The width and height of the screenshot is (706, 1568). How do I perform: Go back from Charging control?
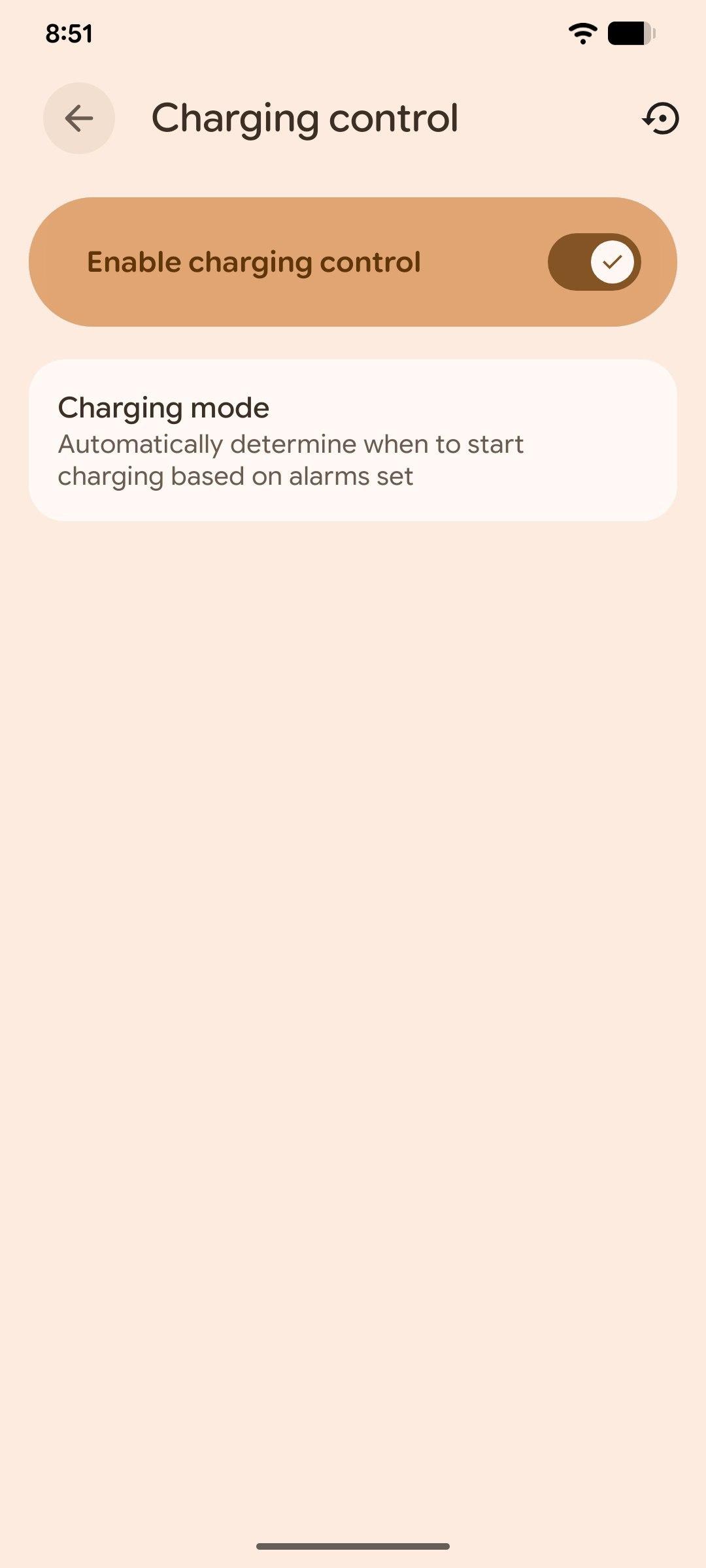[x=79, y=118]
